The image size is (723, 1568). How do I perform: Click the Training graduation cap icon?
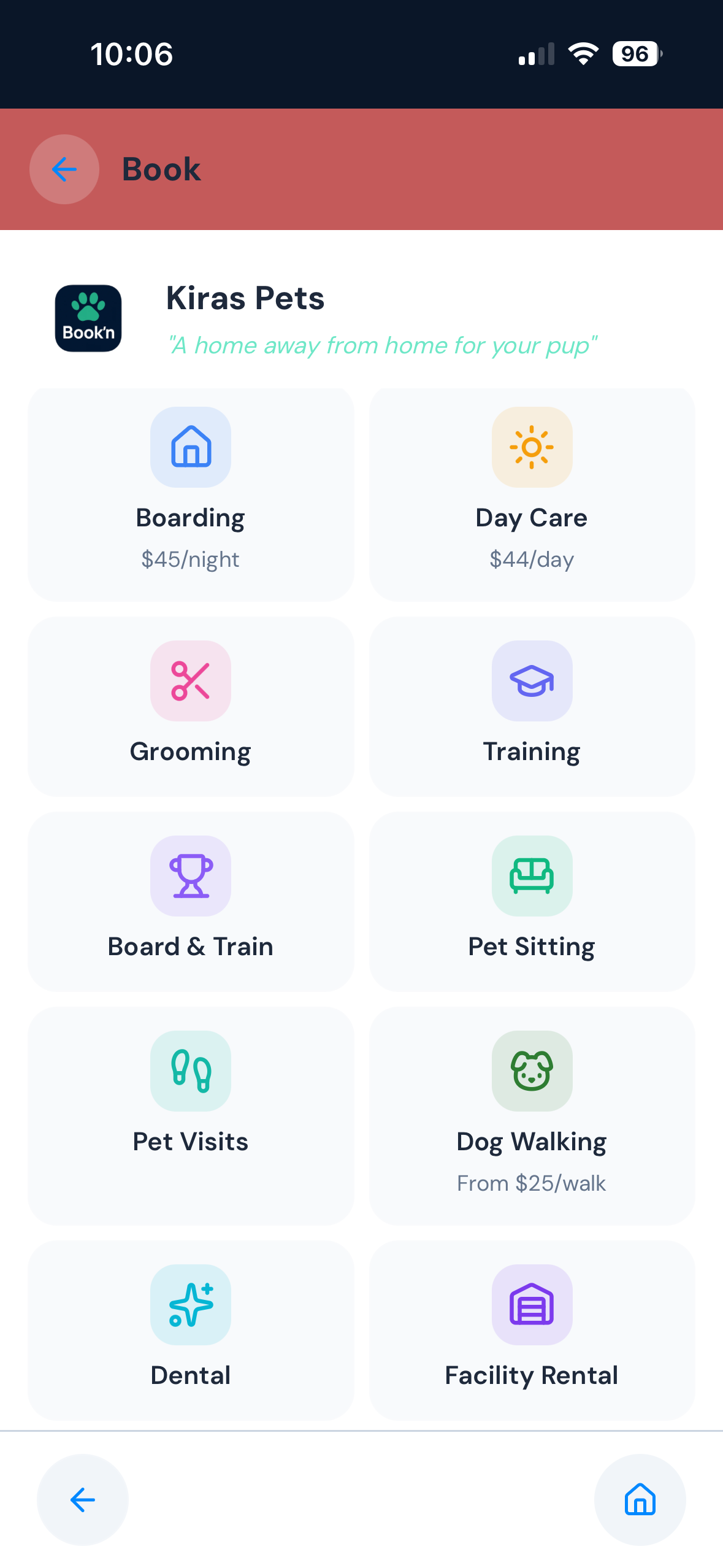pyautogui.click(x=532, y=681)
